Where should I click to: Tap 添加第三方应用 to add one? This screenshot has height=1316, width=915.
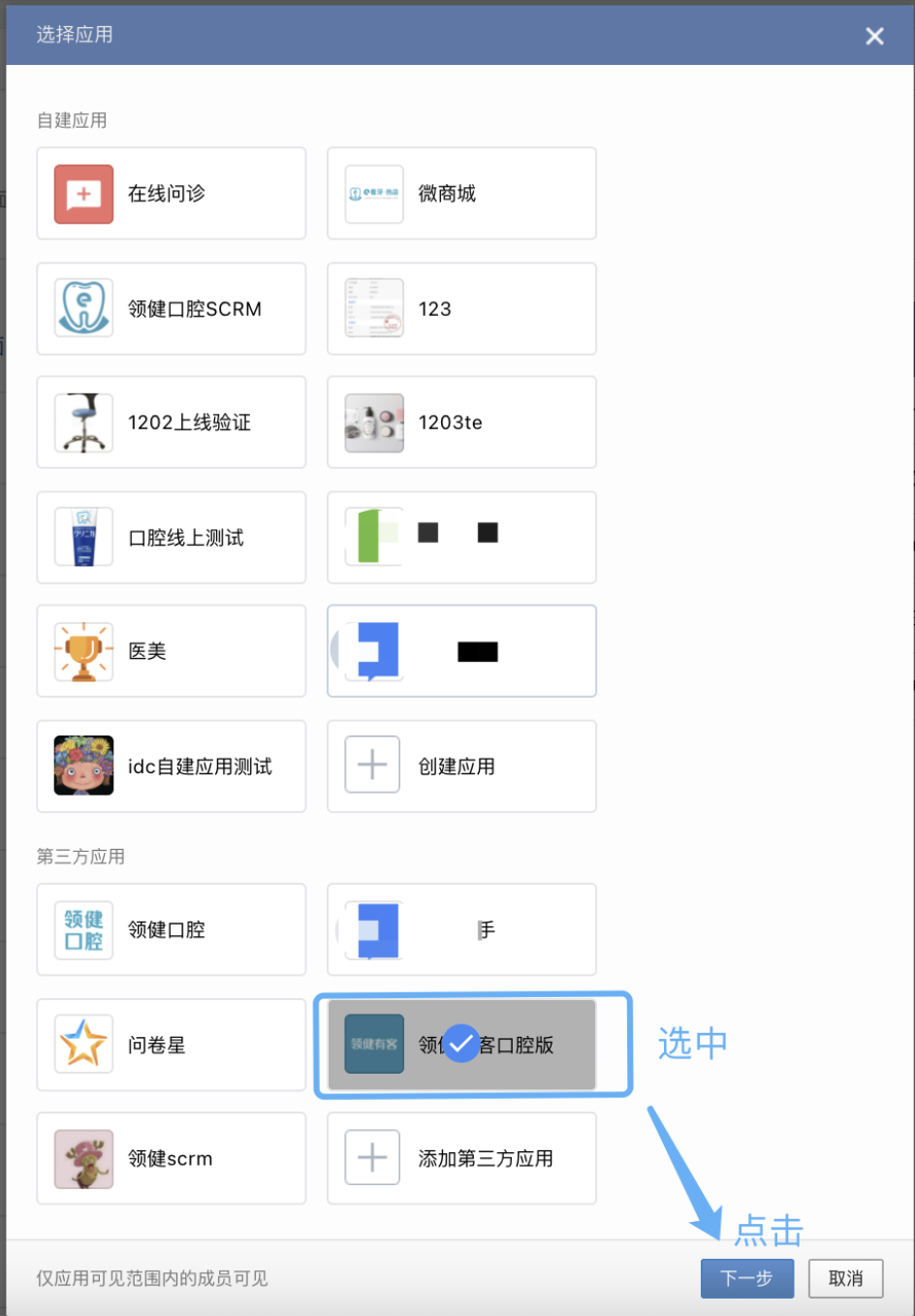[x=461, y=1159]
